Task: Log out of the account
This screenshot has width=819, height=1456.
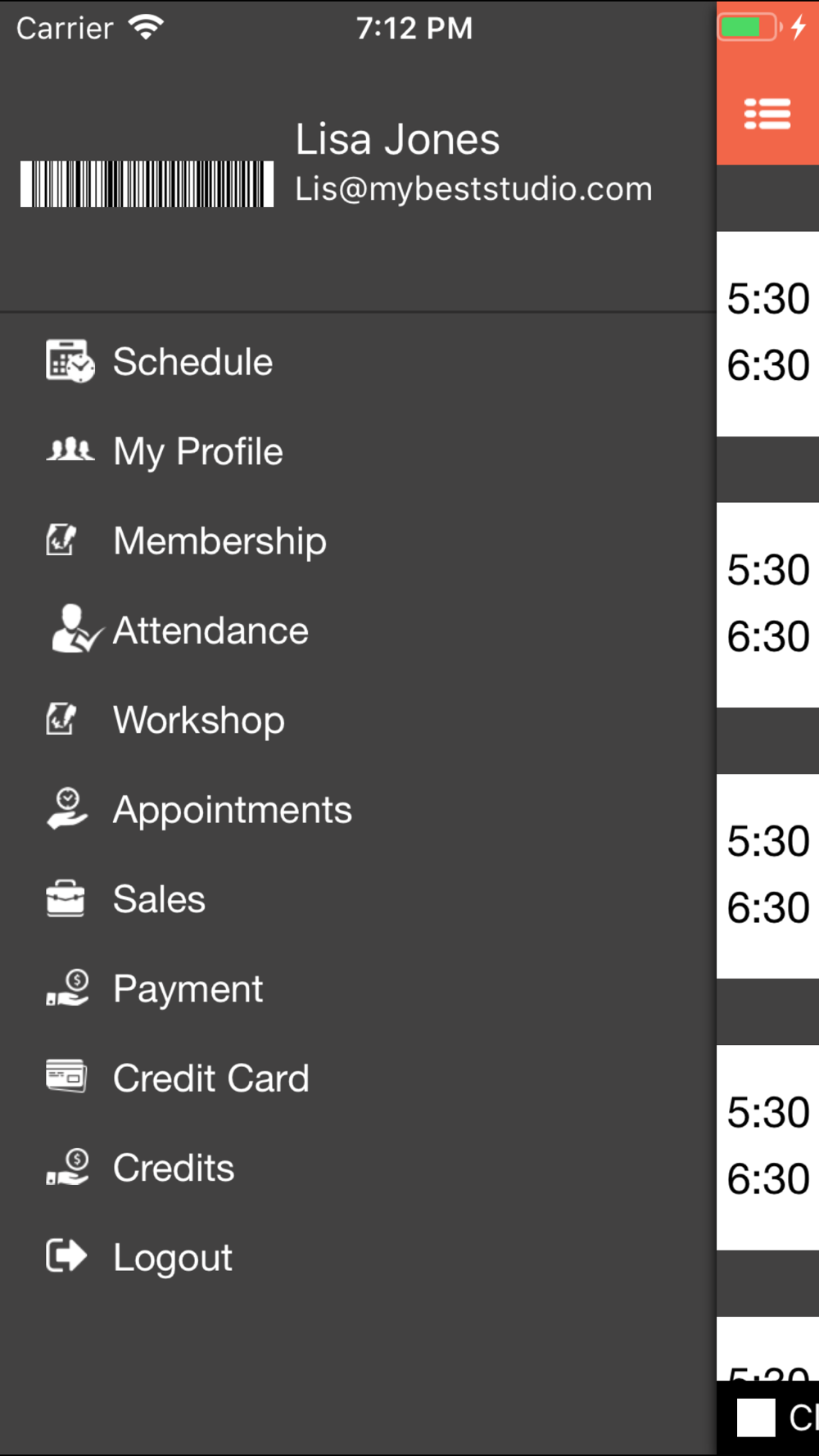Action: point(172,1257)
